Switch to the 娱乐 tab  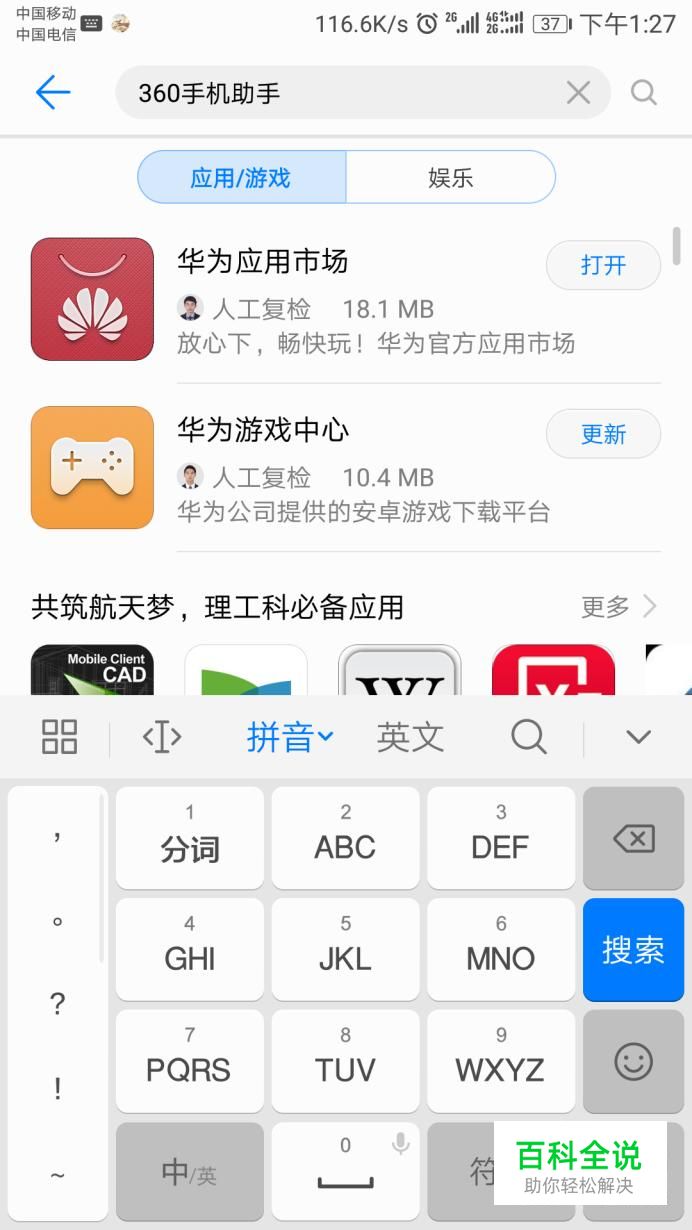[x=450, y=178]
